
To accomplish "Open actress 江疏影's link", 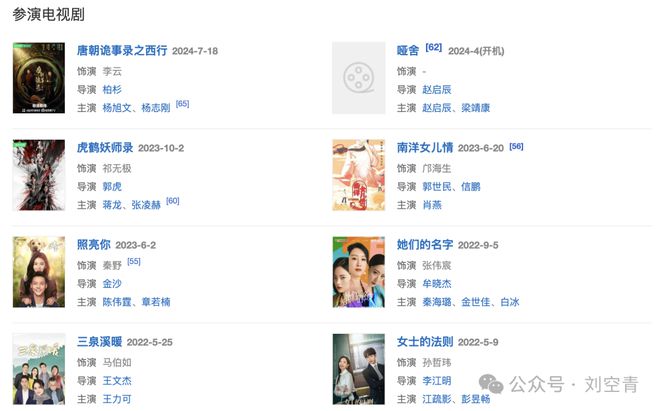I will coord(437,399).
